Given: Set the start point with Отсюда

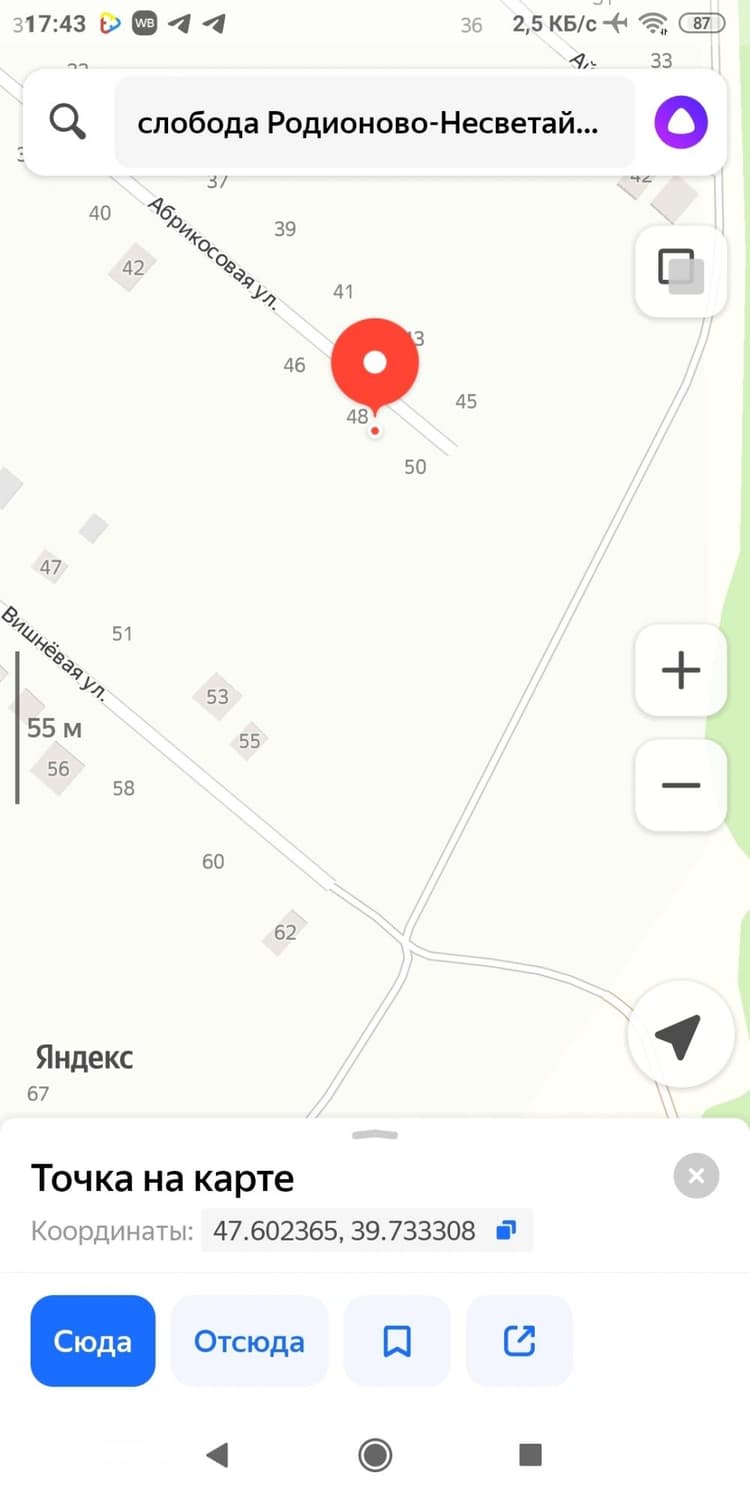Looking at the screenshot, I should click(x=249, y=1341).
